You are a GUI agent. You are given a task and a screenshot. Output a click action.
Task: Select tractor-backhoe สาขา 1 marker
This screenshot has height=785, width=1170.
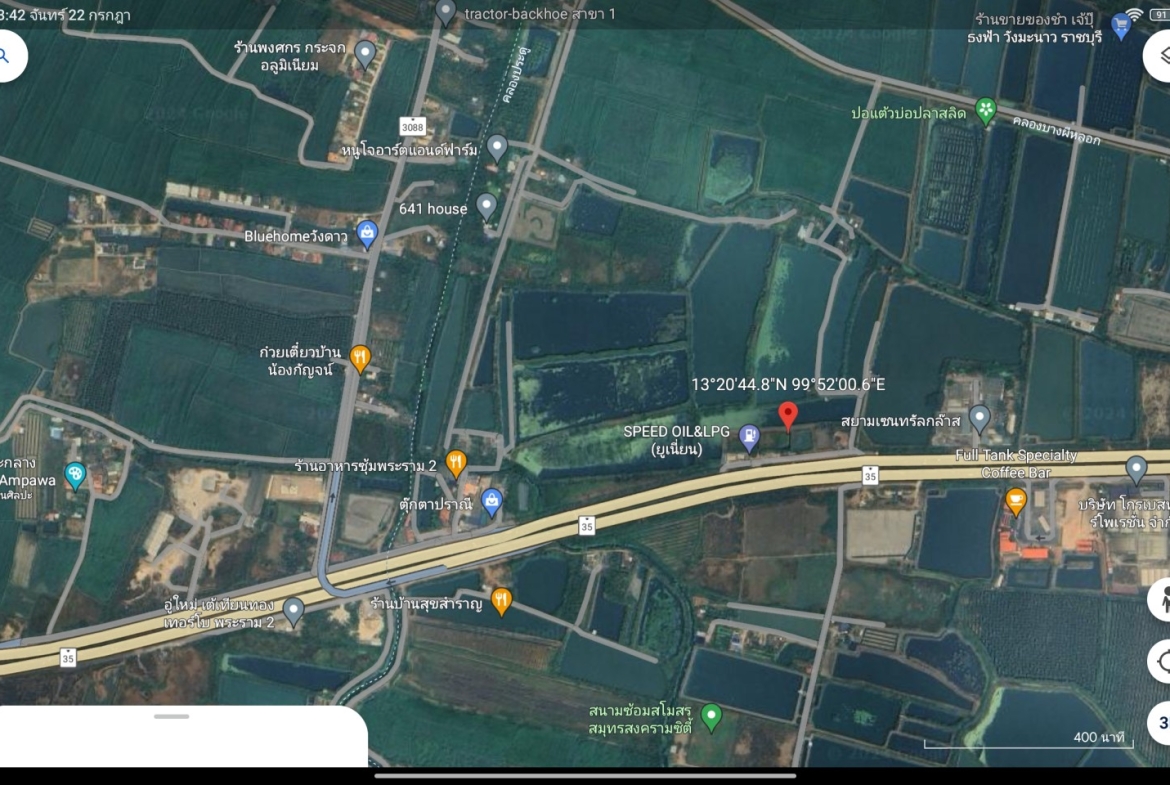(x=446, y=13)
